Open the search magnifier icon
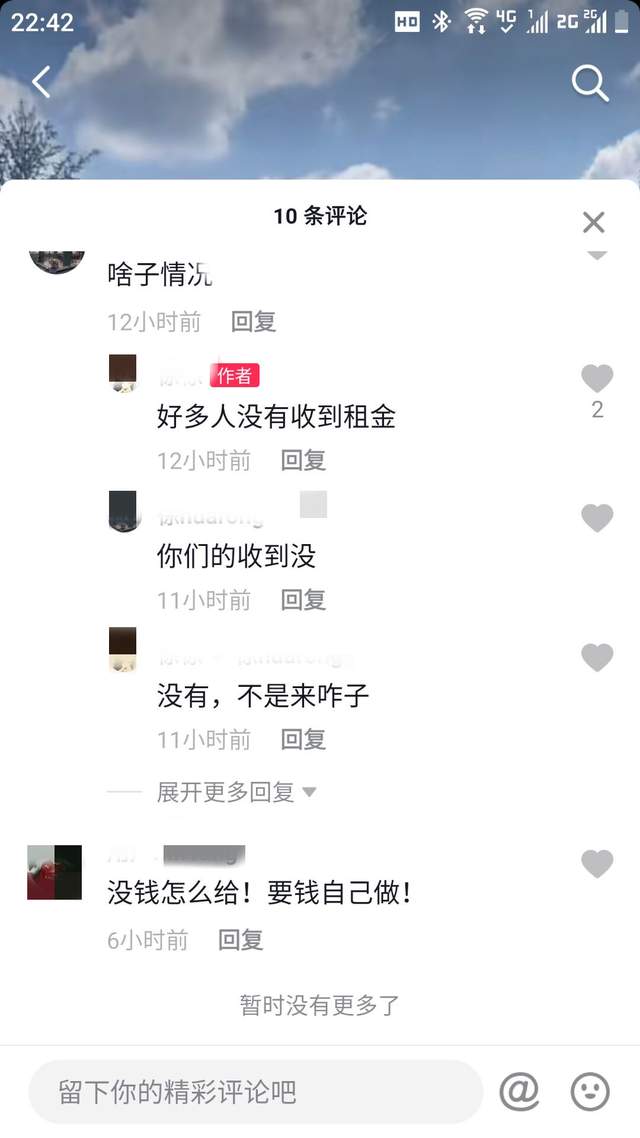Screen dimensions: 640x1138 (x=590, y=84)
